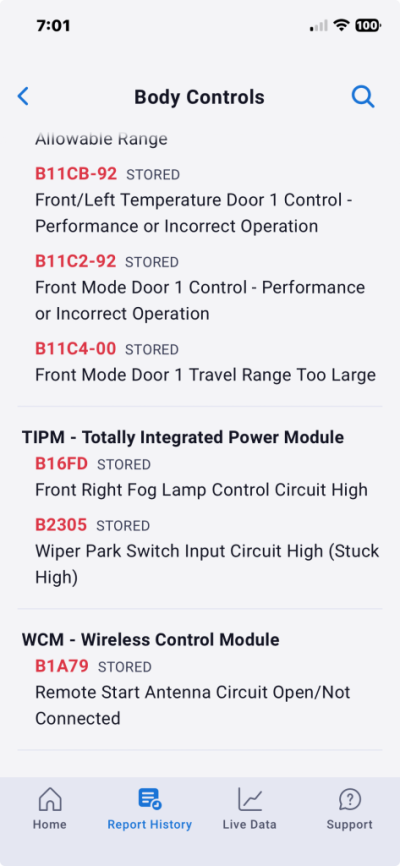The width and height of the screenshot is (400, 866).
Task: Go to the Support tab
Action: tap(350, 809)
